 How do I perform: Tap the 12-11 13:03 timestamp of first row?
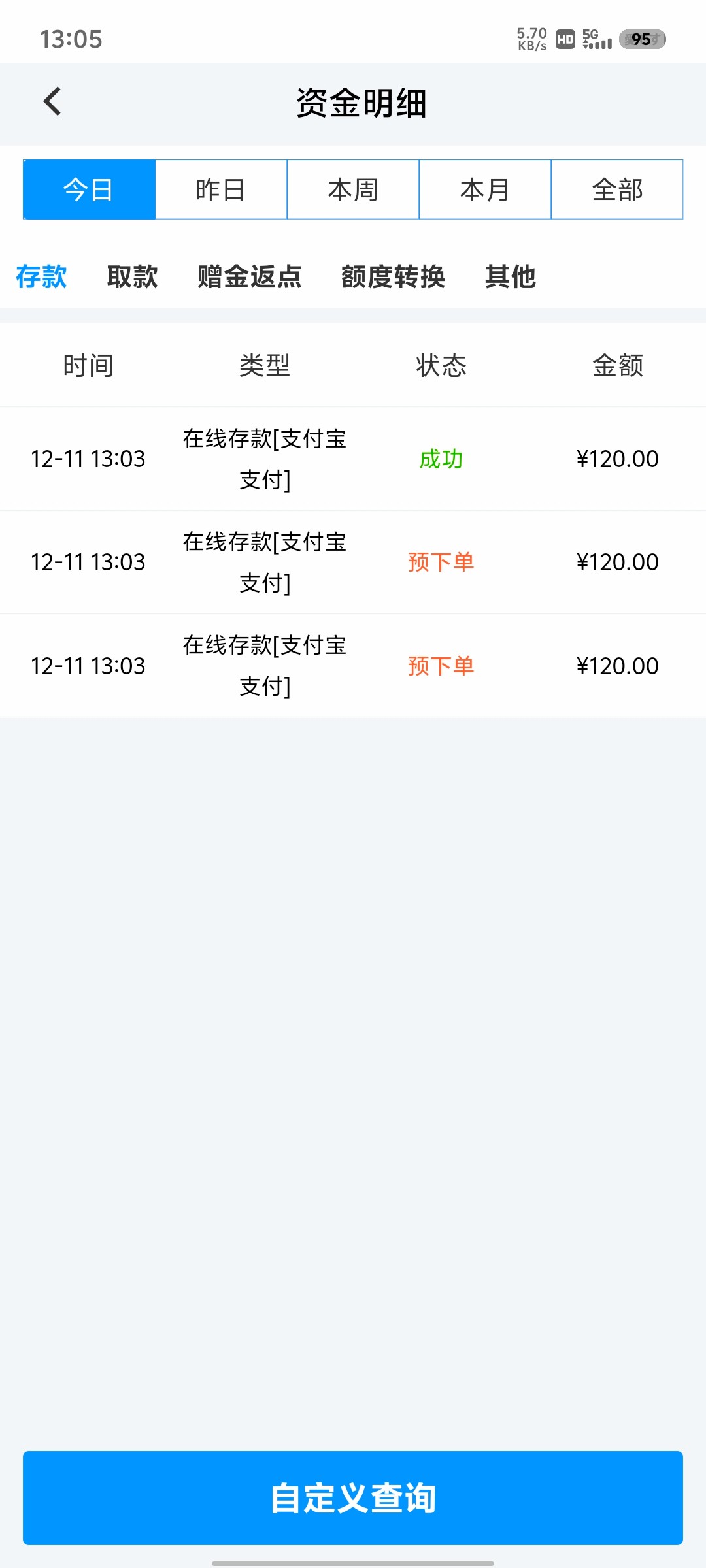pyautogui.click(x=90, y=459)
